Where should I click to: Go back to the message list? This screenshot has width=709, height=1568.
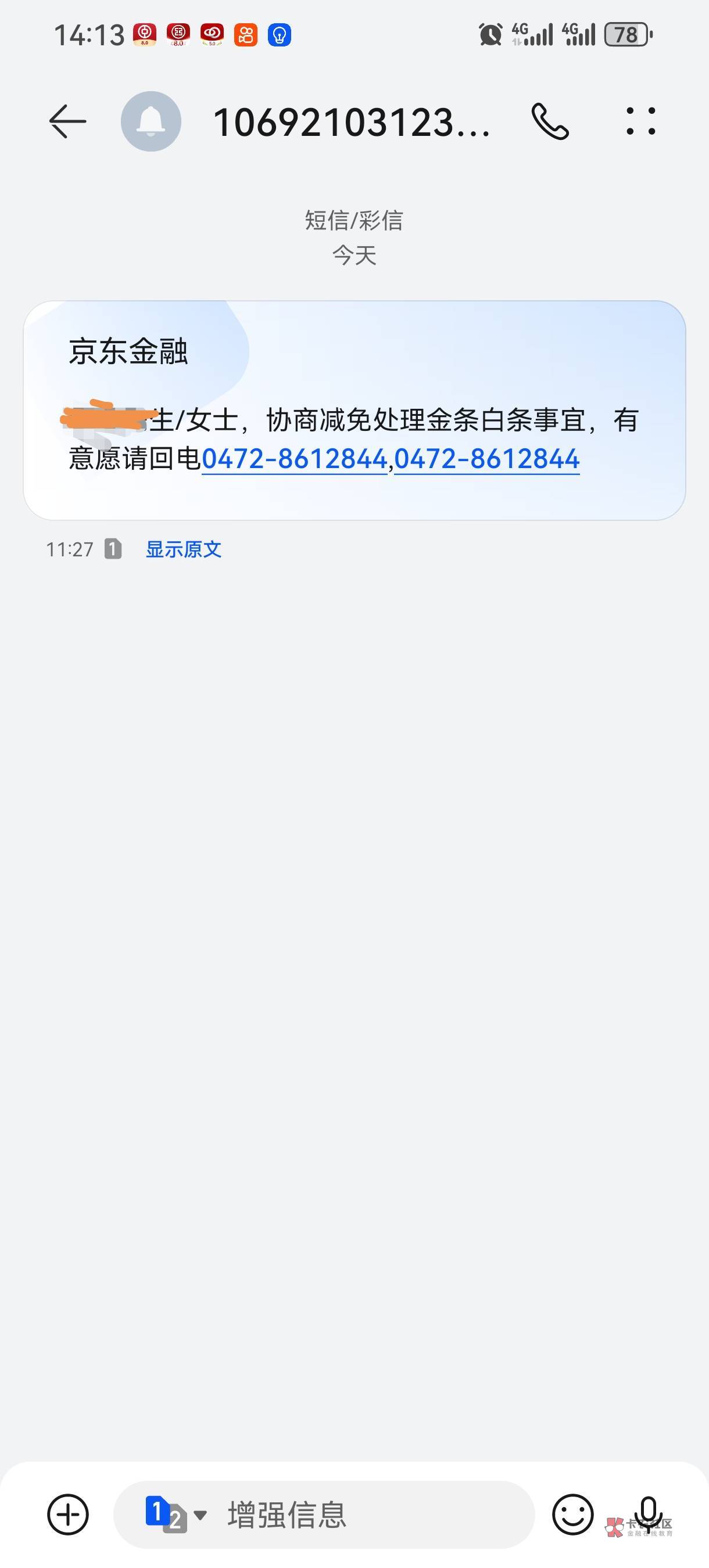[67, 121]
